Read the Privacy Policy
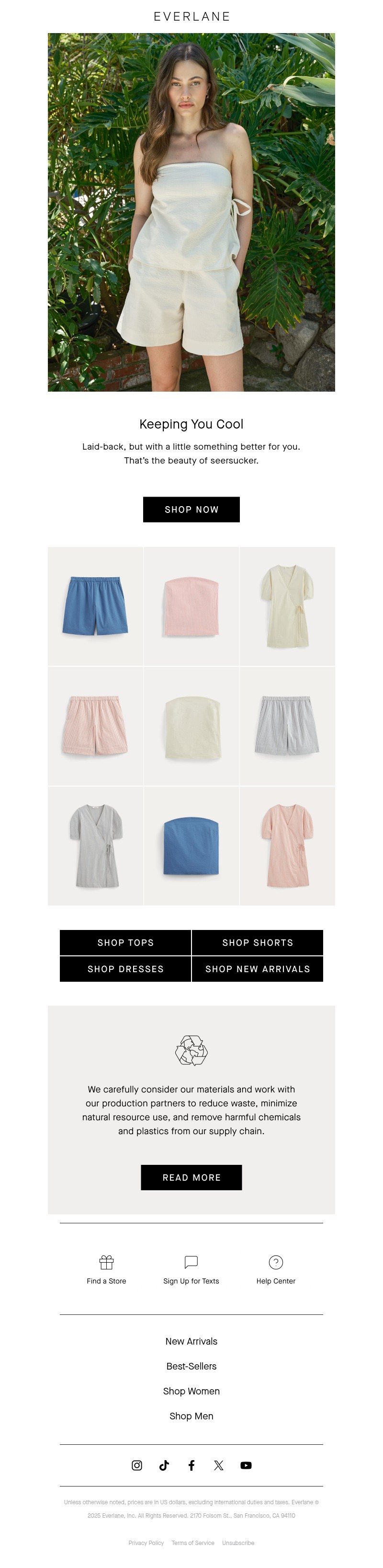Viewport: 383px width, 1568px height. coord(146,1543)
